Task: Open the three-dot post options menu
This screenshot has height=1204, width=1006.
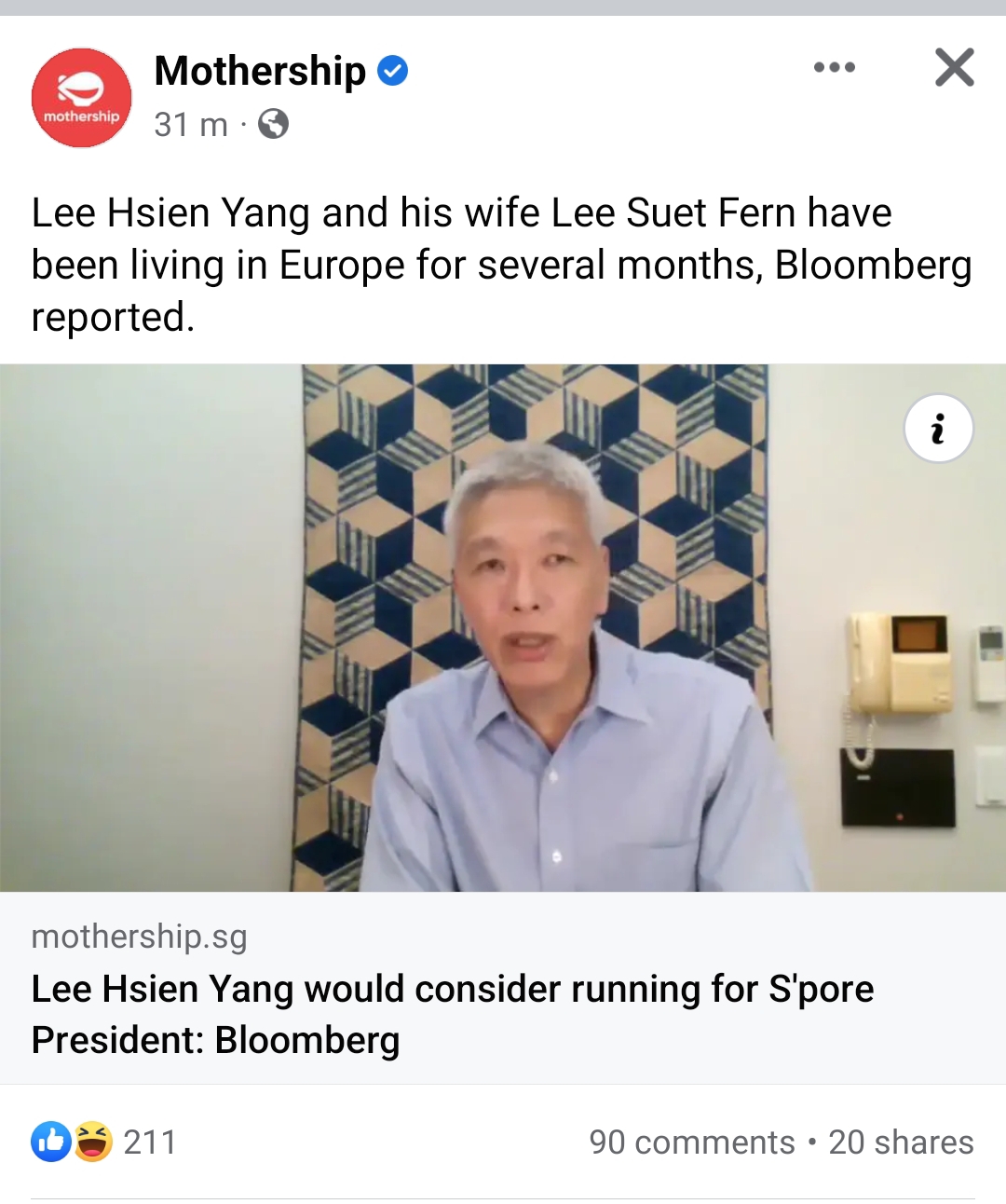Action: point(834,67)
